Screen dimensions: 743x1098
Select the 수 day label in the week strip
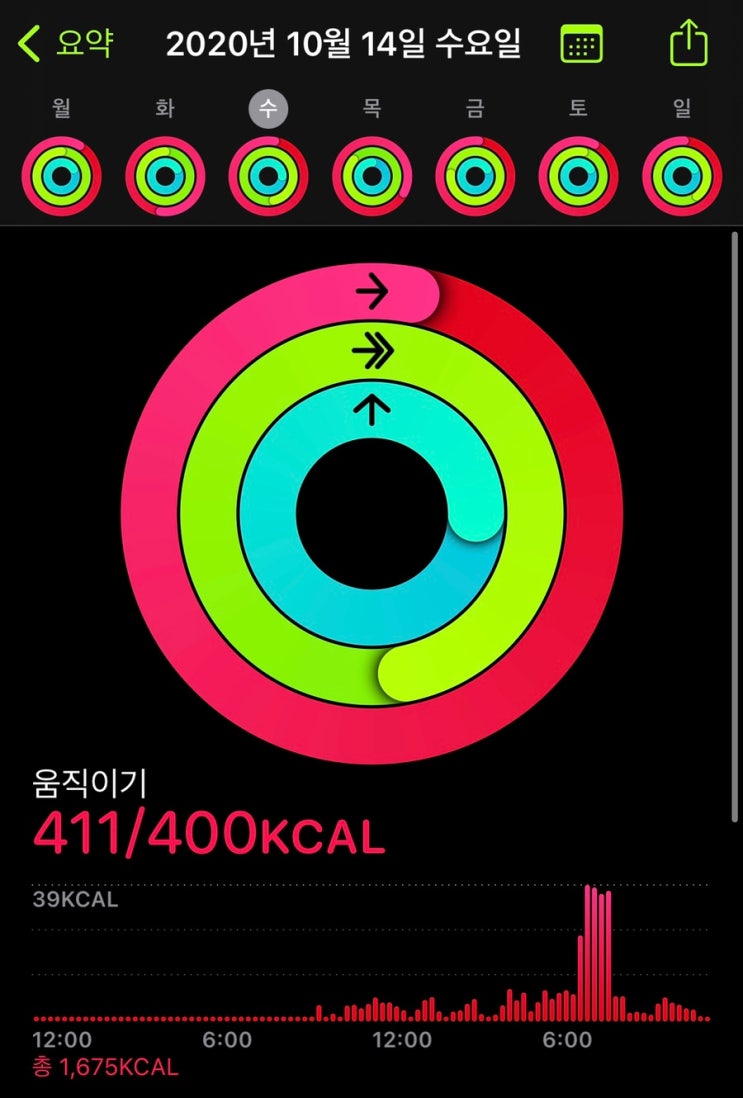point(269,107)
